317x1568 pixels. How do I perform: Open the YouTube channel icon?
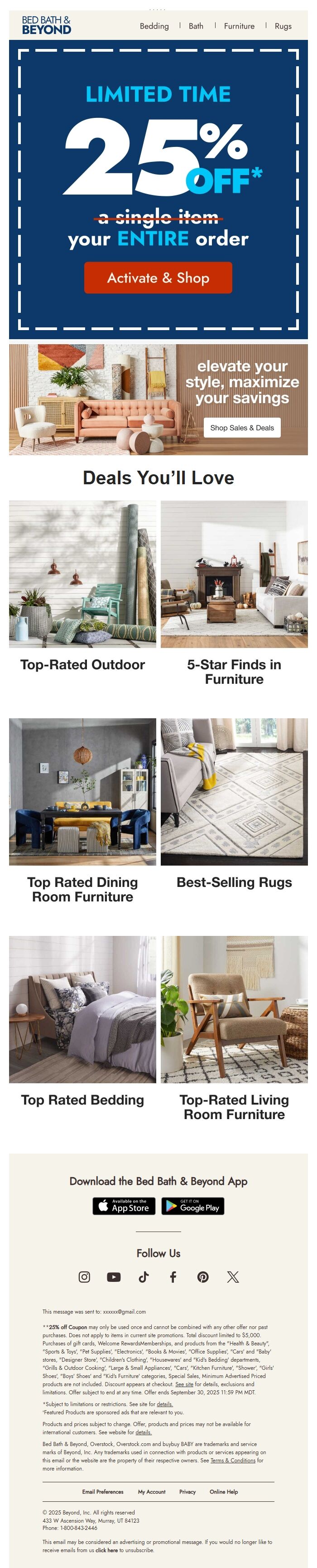pos(114,1277)
